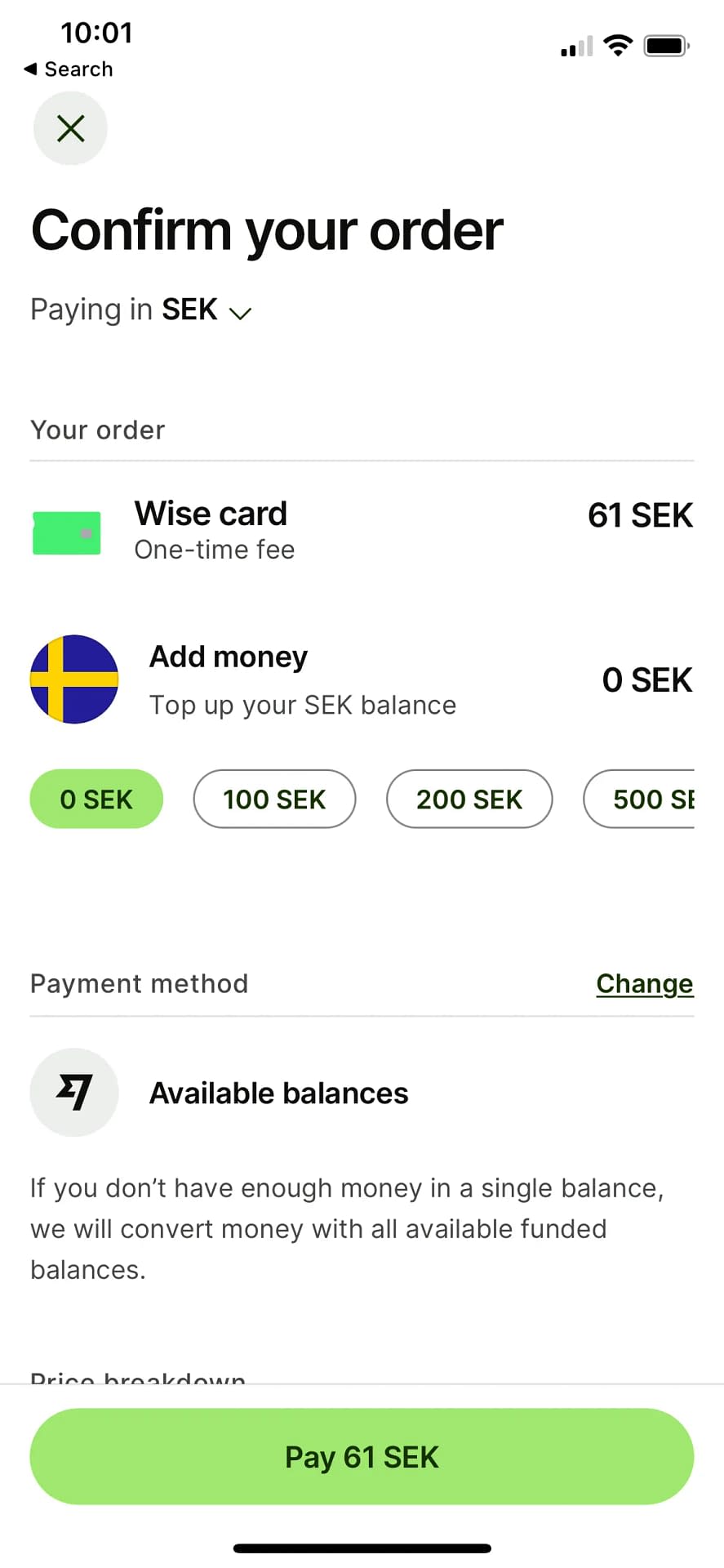Tap Change next to Payment method
The width and height of the screenshot is (724, 1568).
(x=645, y=983)
